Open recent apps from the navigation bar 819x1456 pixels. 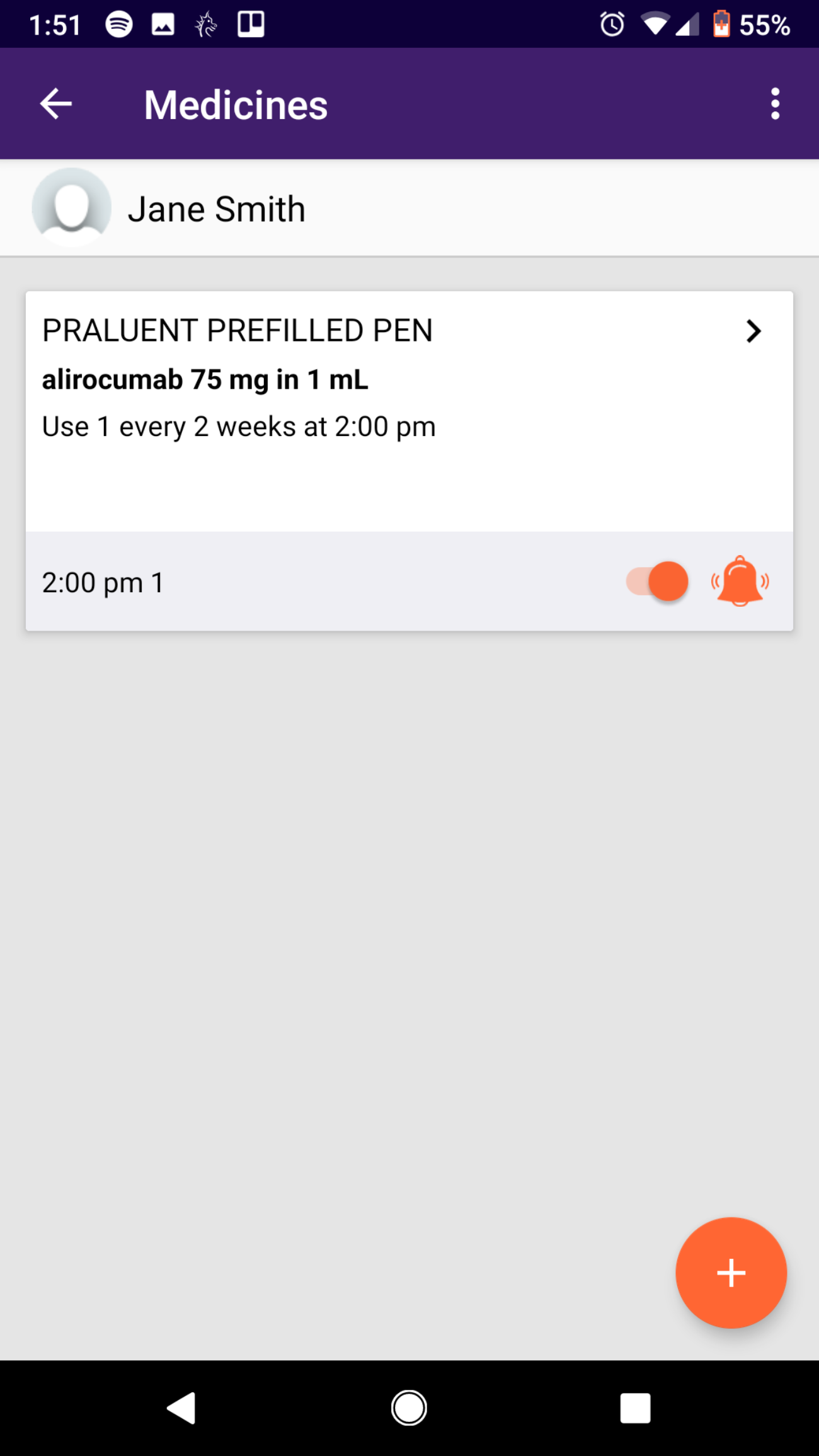coord(635,1407)
